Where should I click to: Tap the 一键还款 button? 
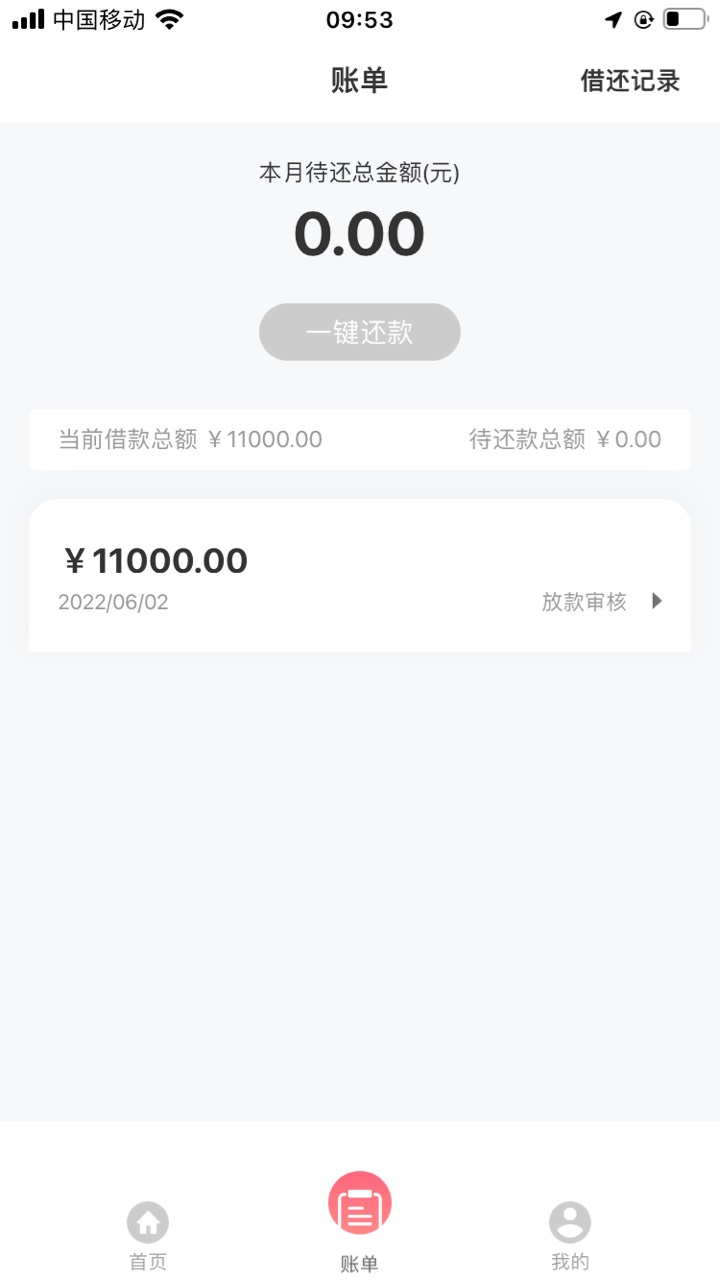(x=360, y=332)
